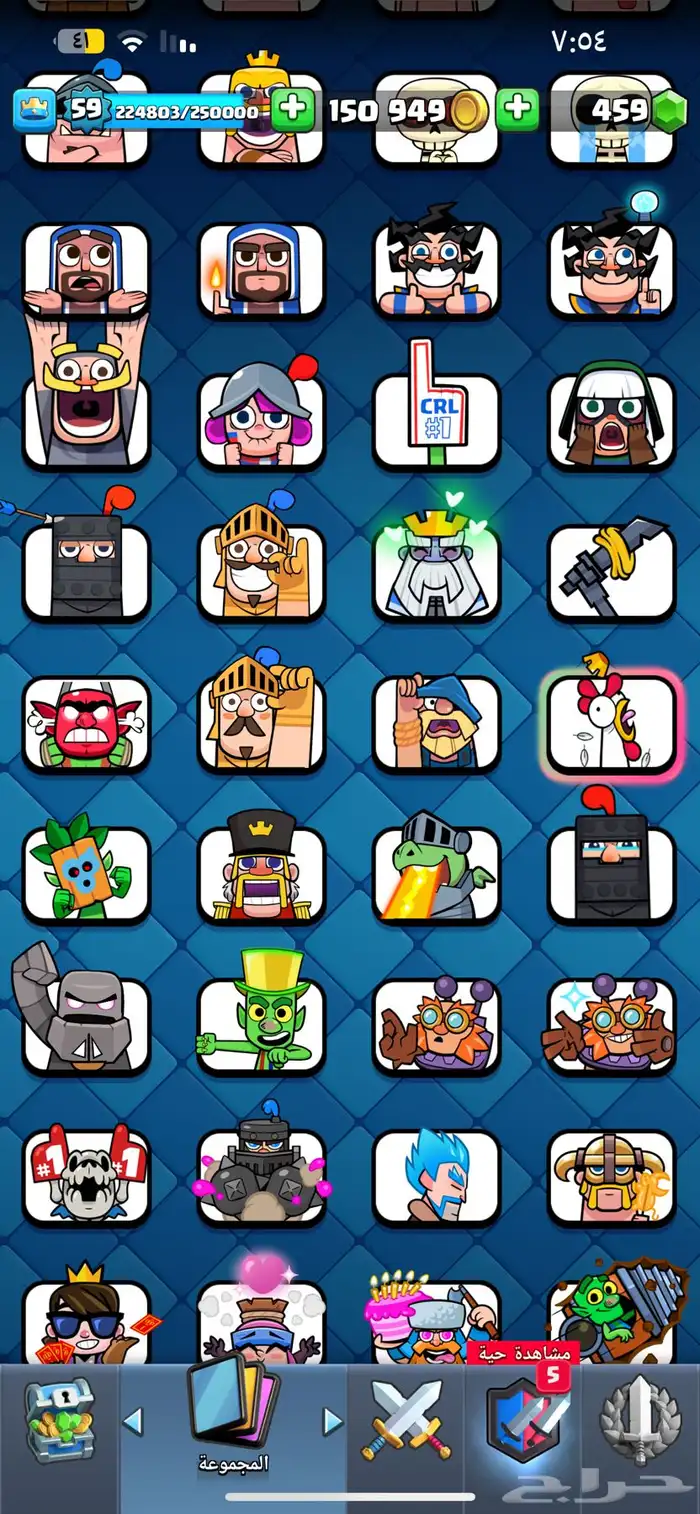Select the skeleton with #1 foam fingers emote
The image size is (700, 1514).
coord(86,1177)
